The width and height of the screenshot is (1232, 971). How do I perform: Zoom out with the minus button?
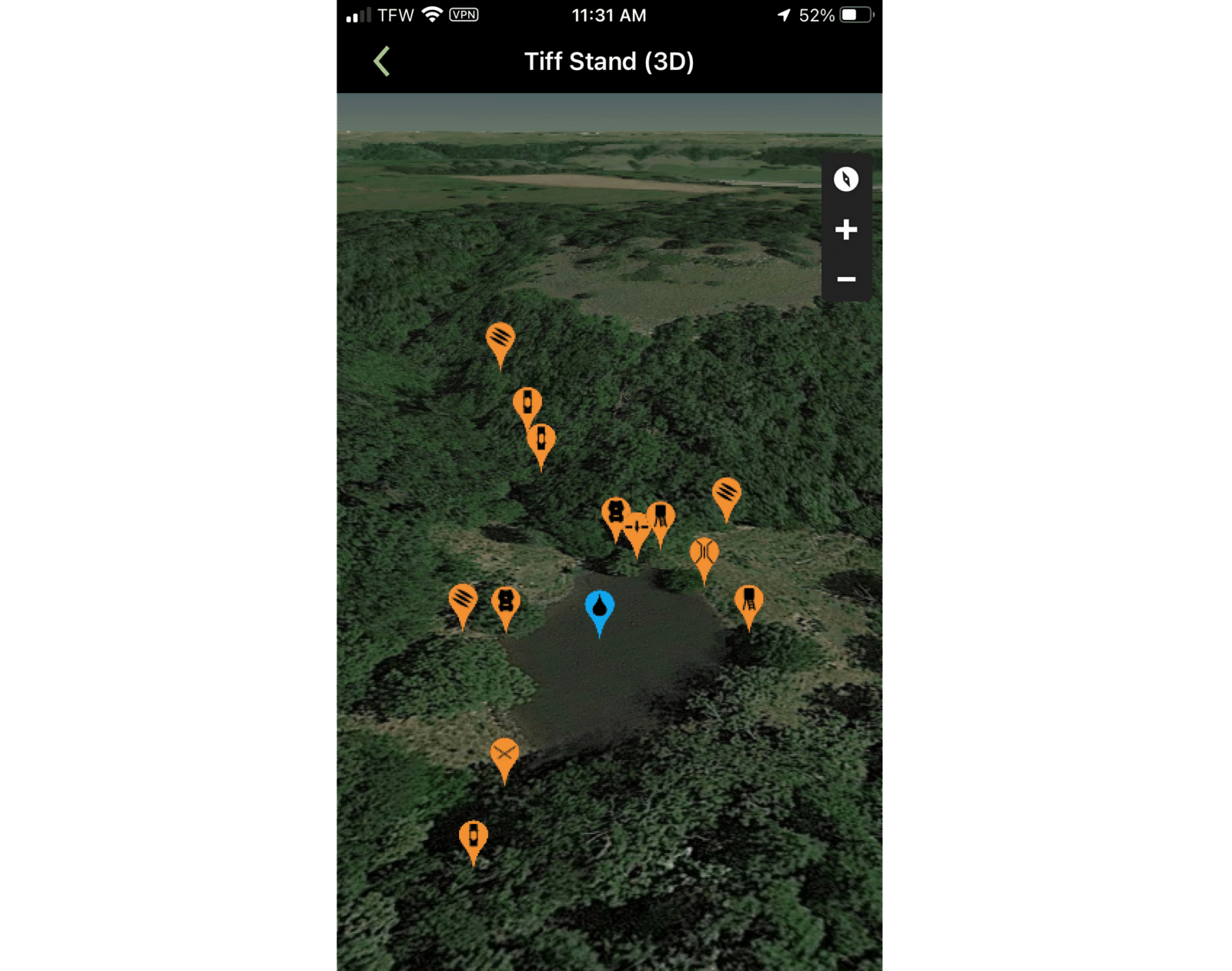(845, 279)
